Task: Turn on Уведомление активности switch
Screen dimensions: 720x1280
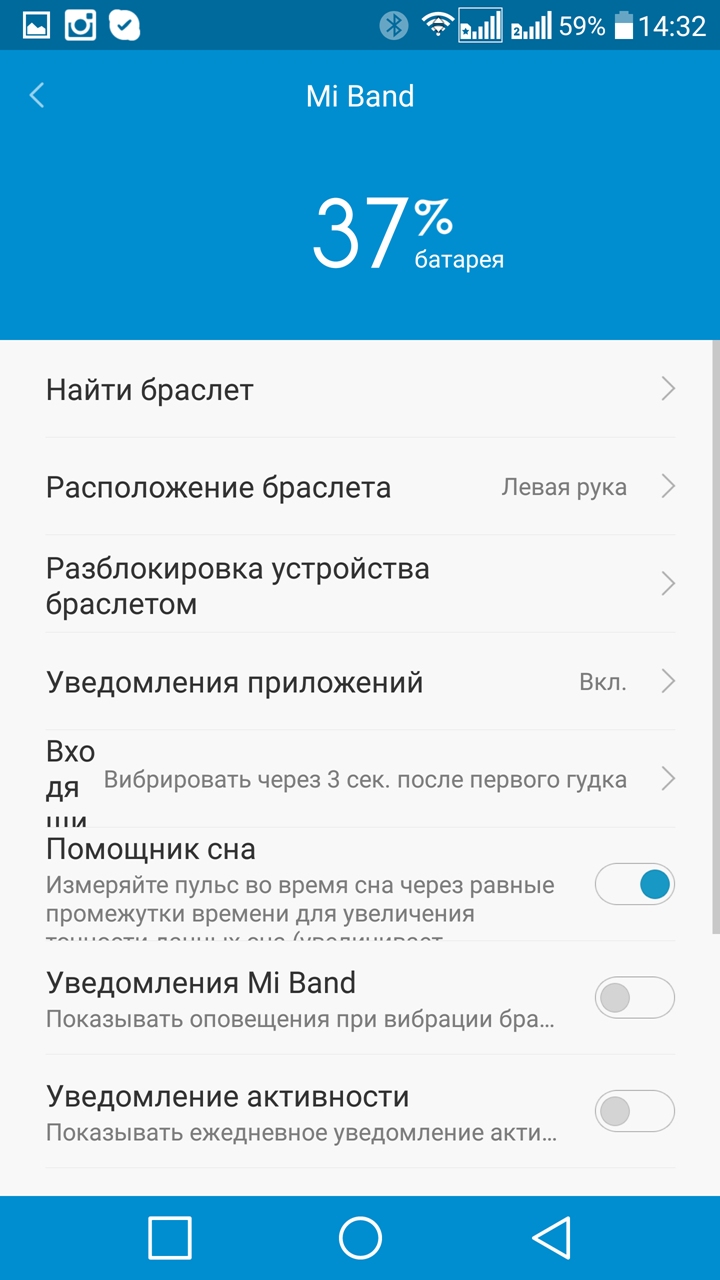Action: coord(635,1110)
